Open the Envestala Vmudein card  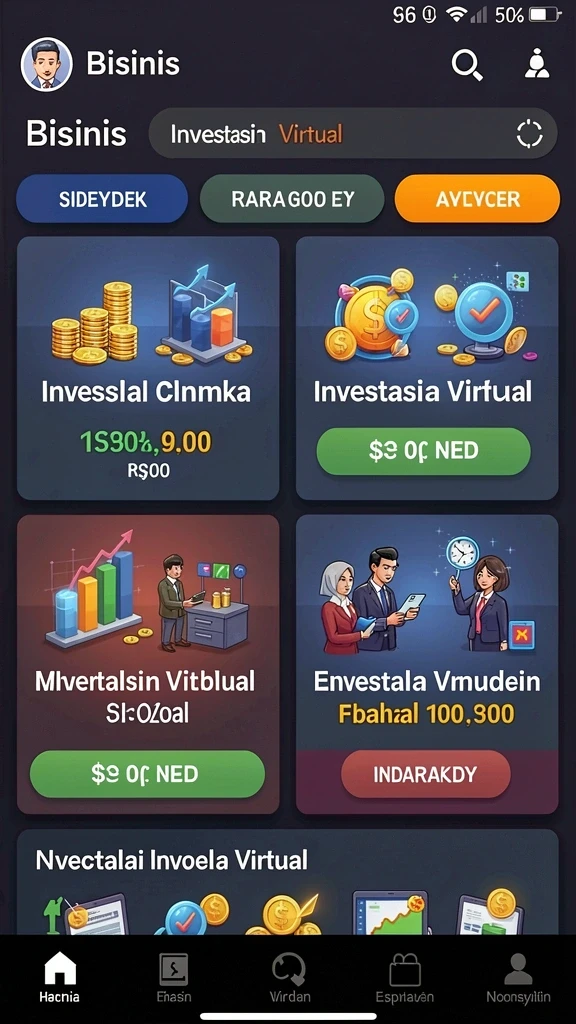pos(427,664)
